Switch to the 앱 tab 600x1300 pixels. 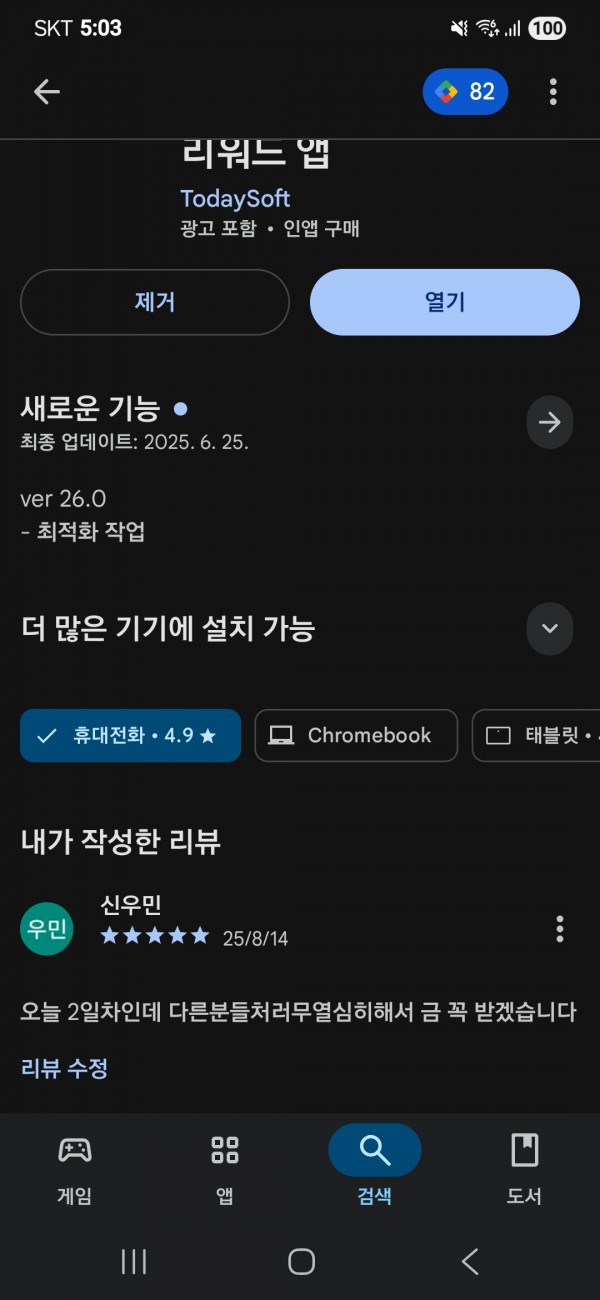(225, 1166)
